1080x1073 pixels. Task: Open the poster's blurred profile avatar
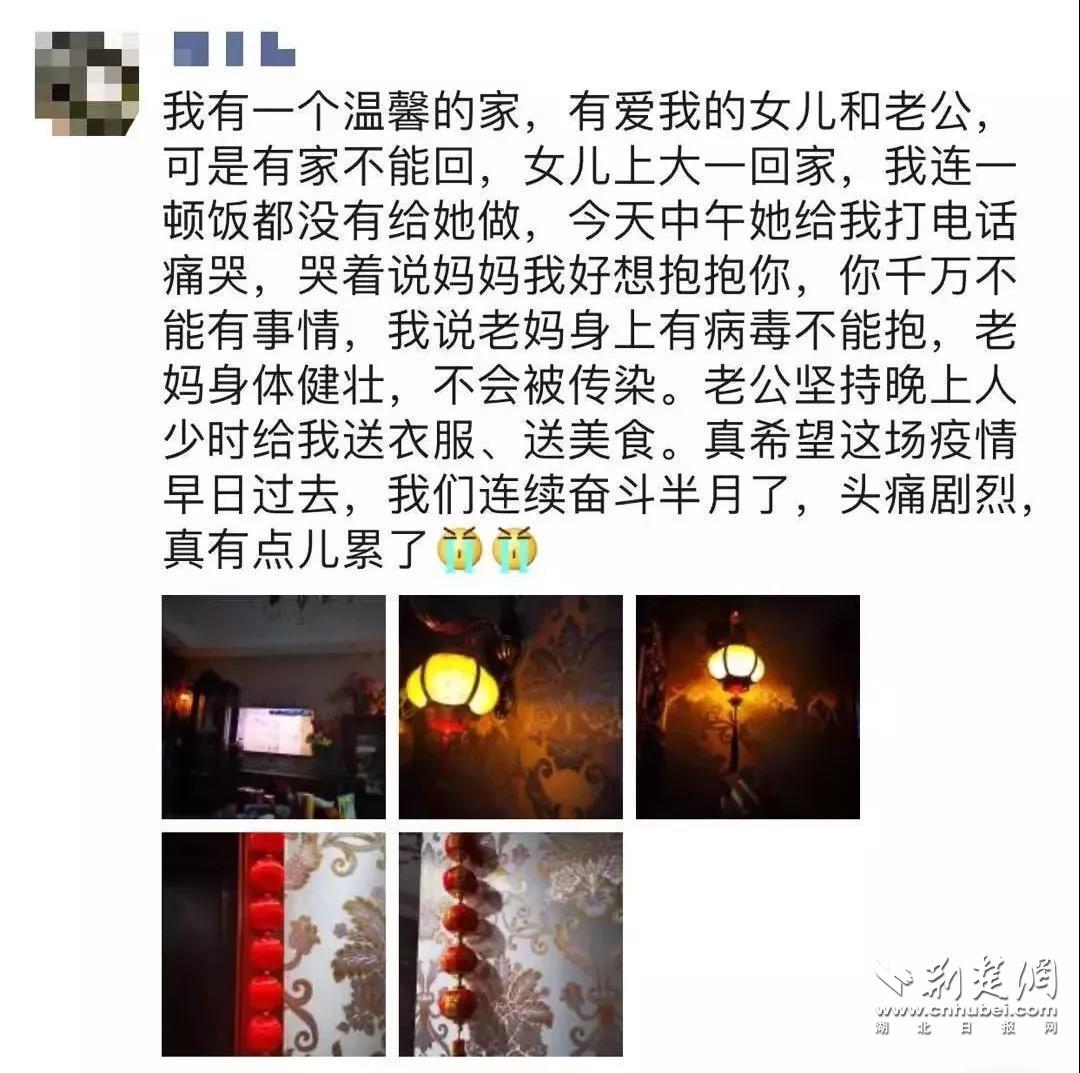86,82
